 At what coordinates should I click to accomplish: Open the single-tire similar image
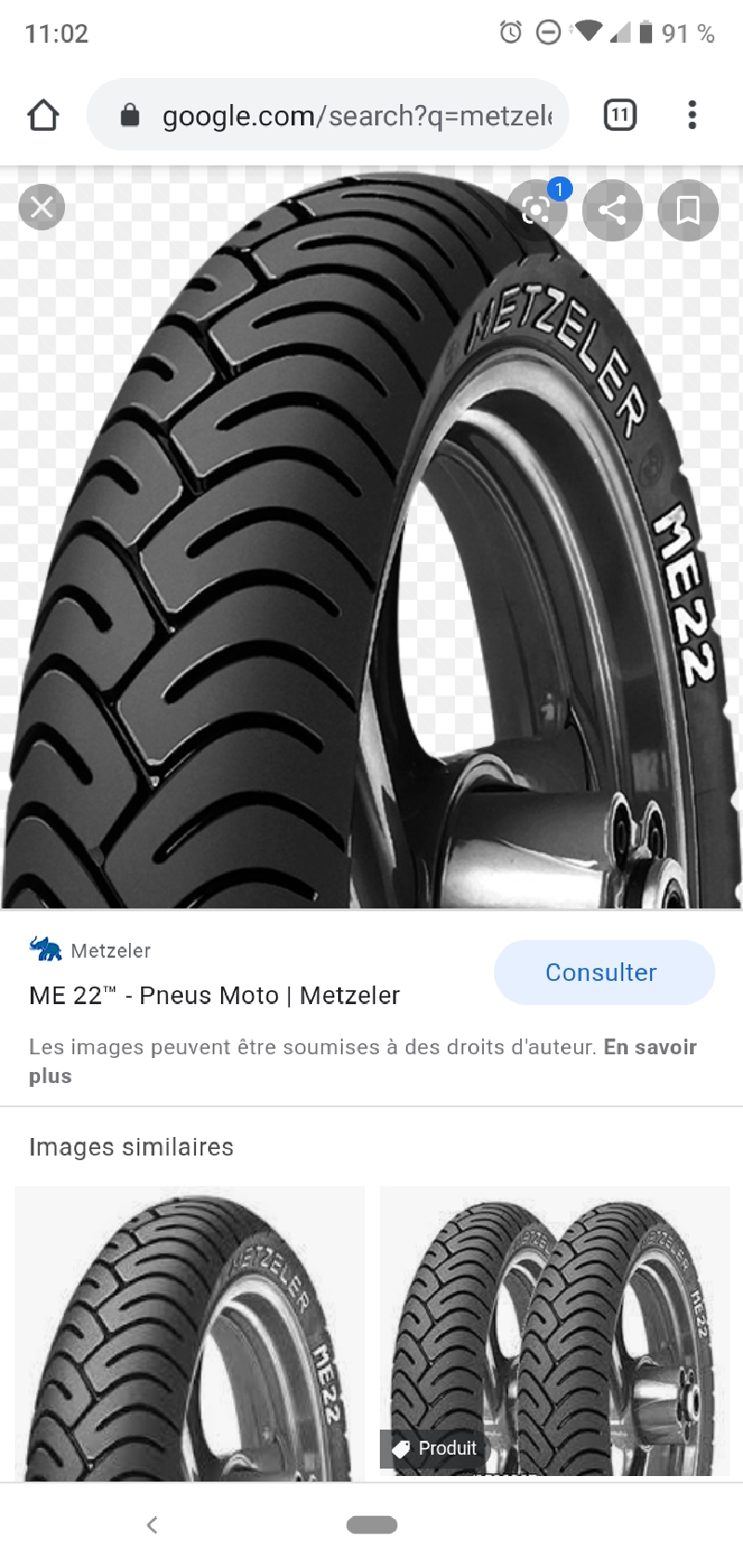[189, 1333]
